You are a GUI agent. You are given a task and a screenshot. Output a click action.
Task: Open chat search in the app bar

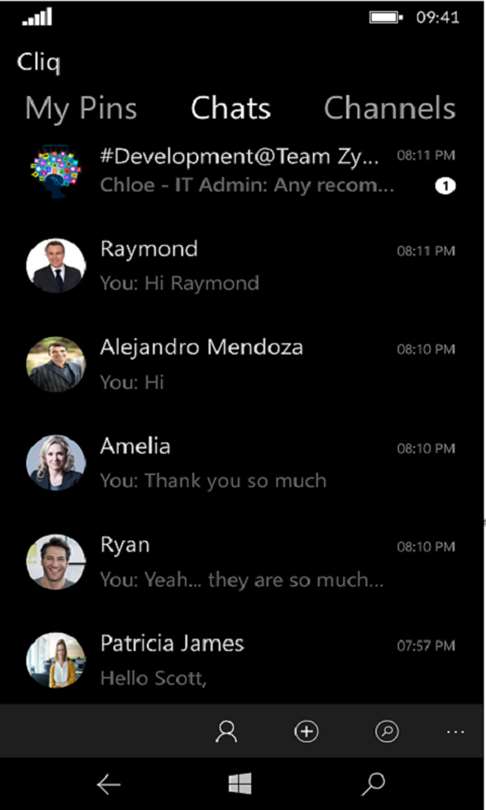387,731
